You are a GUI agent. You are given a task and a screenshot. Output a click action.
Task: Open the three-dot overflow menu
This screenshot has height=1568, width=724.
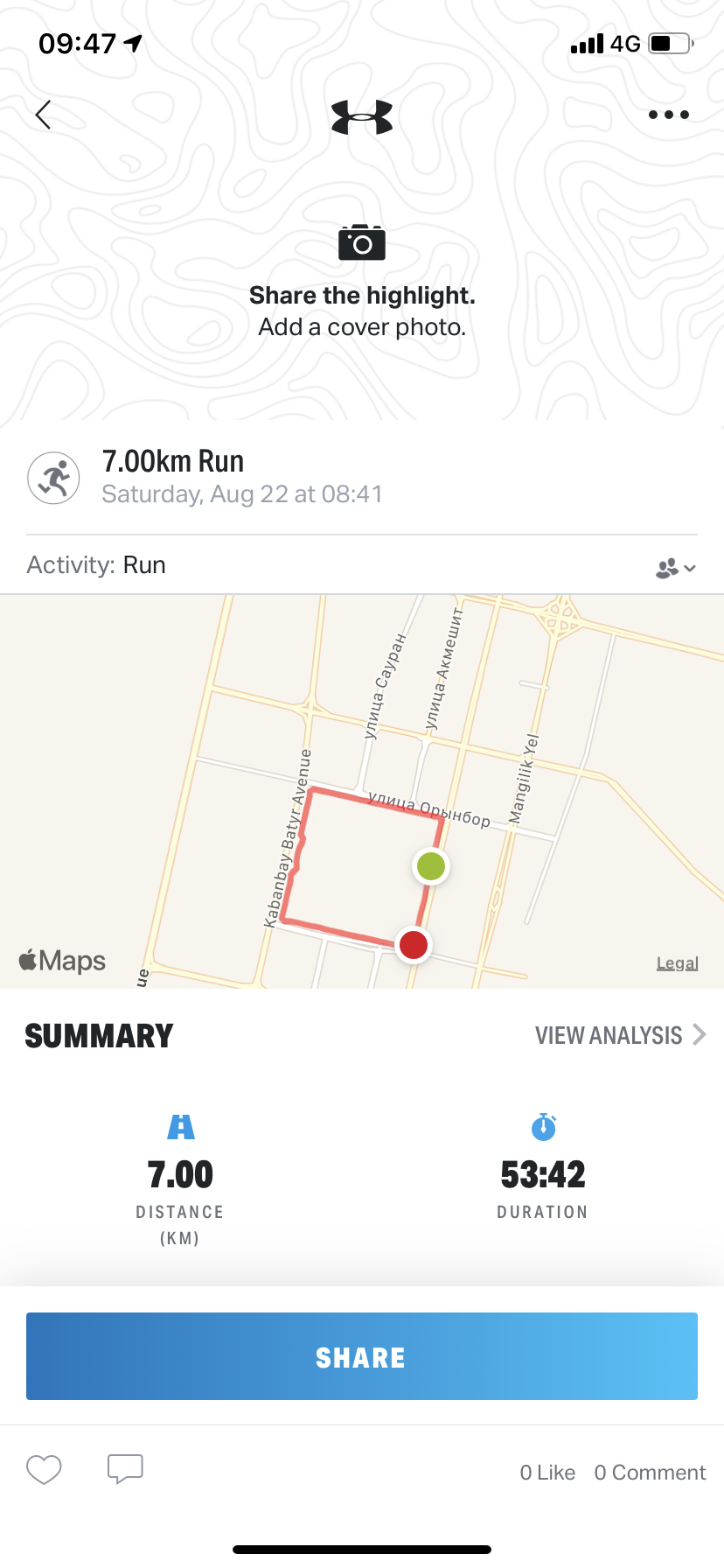(x=668, y=115)
